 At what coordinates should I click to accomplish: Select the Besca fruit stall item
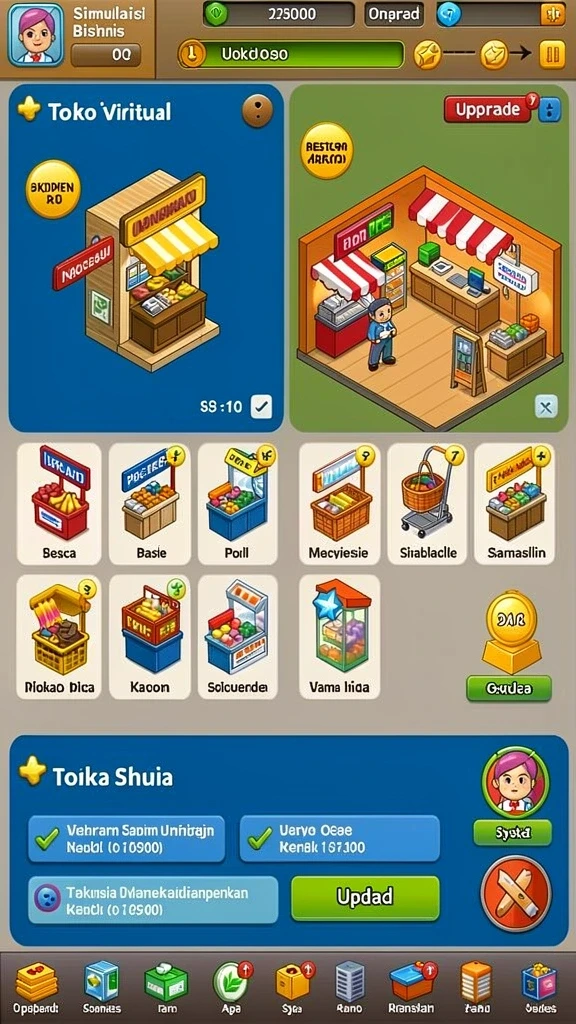(x=59, y=504)
